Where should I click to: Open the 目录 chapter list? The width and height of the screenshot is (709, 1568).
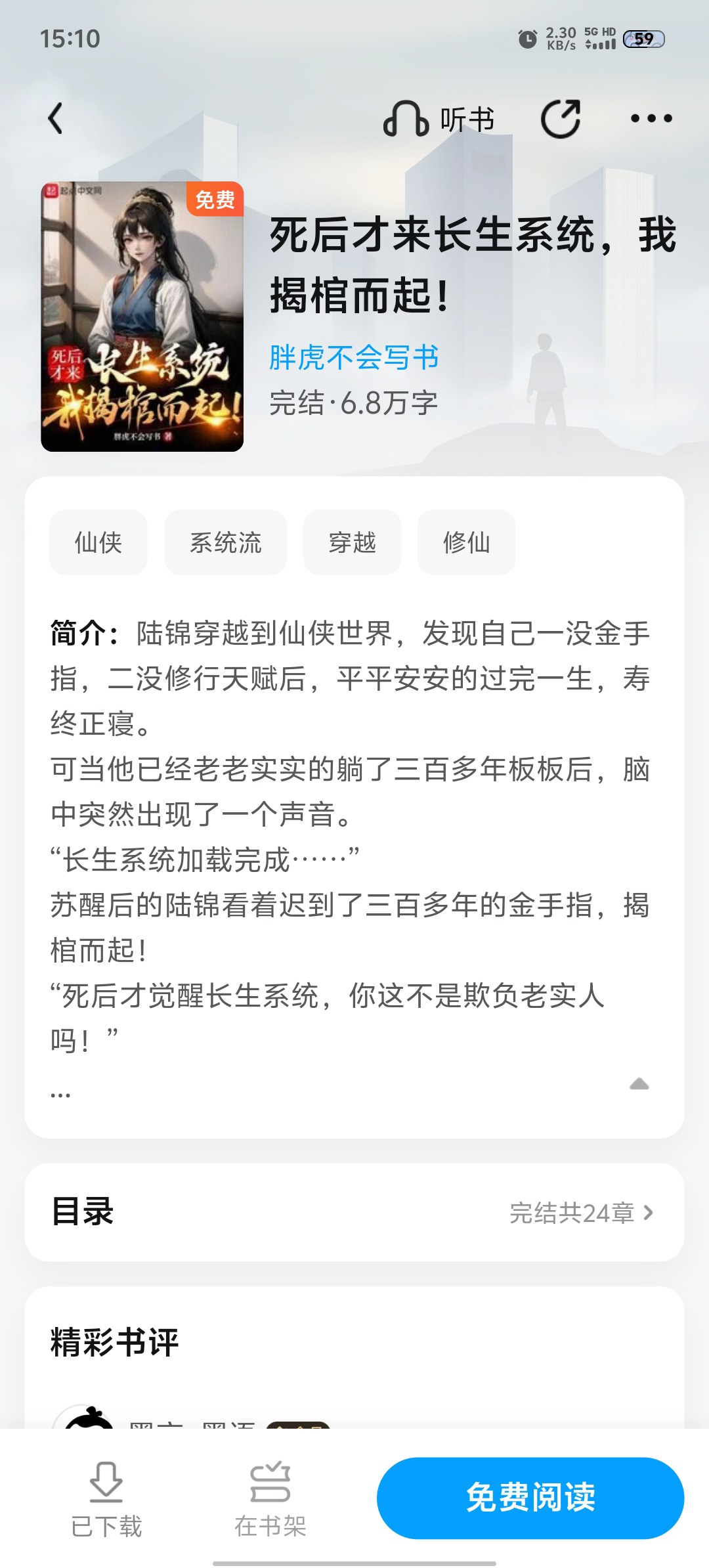(354, 1212)
